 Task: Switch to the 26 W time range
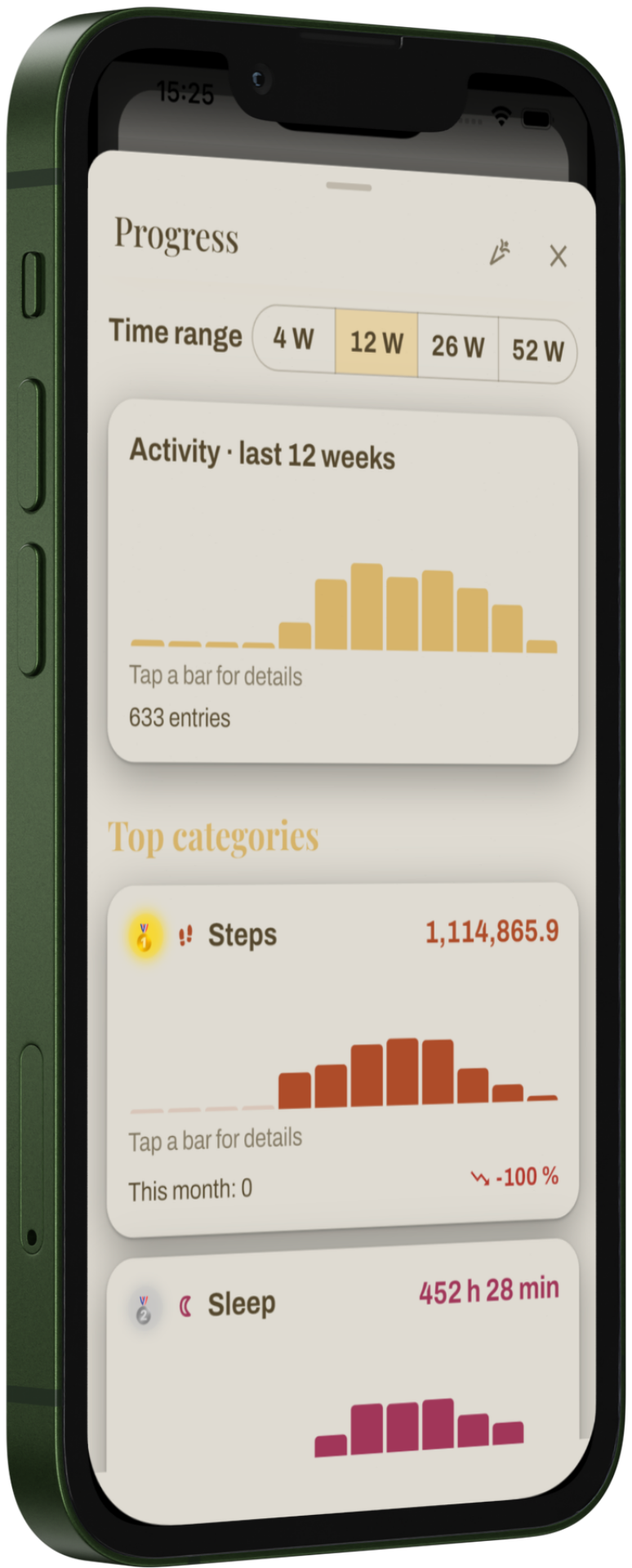[458, 346]
